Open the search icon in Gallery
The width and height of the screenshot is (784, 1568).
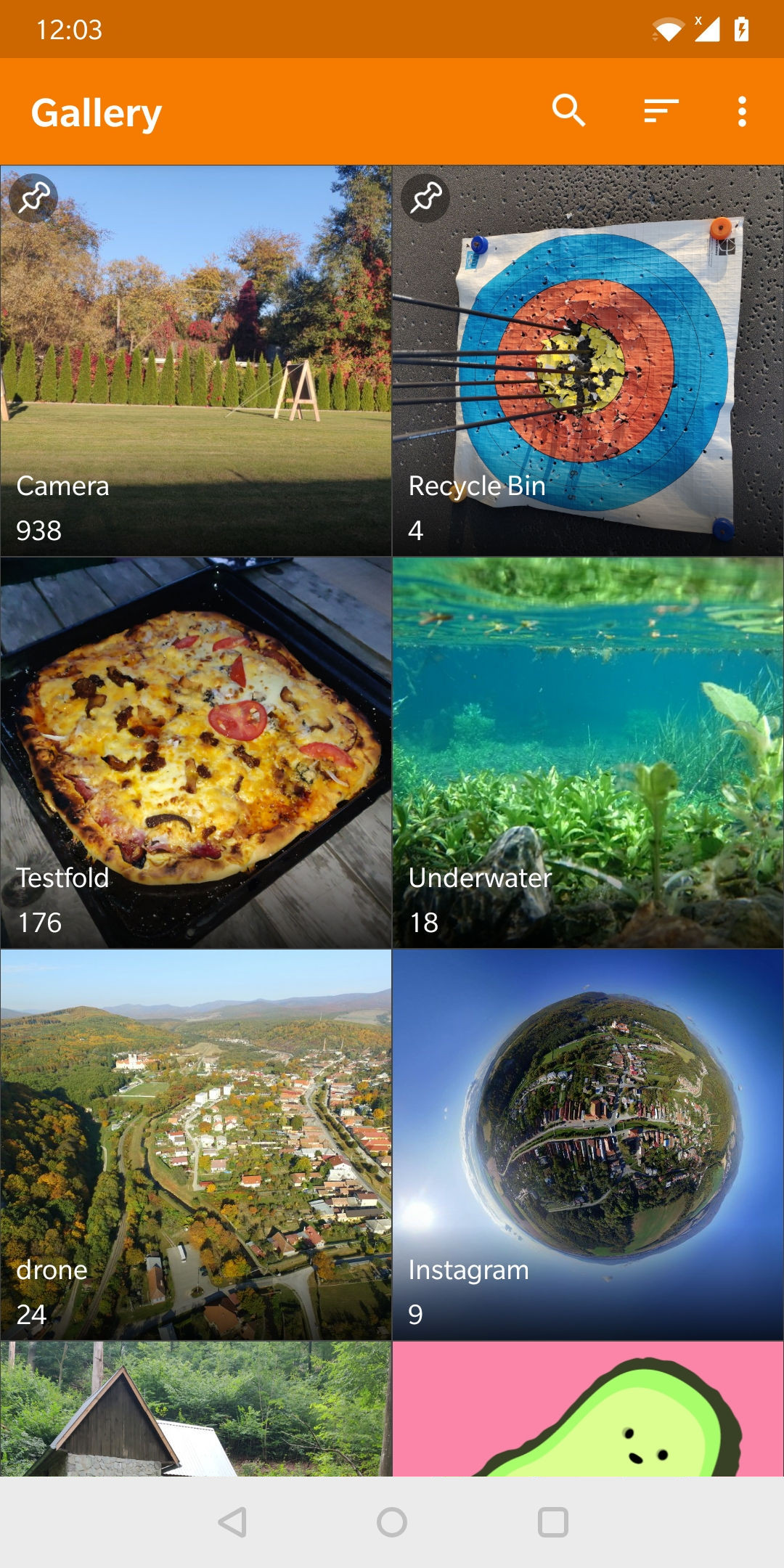tap(568, 111)
